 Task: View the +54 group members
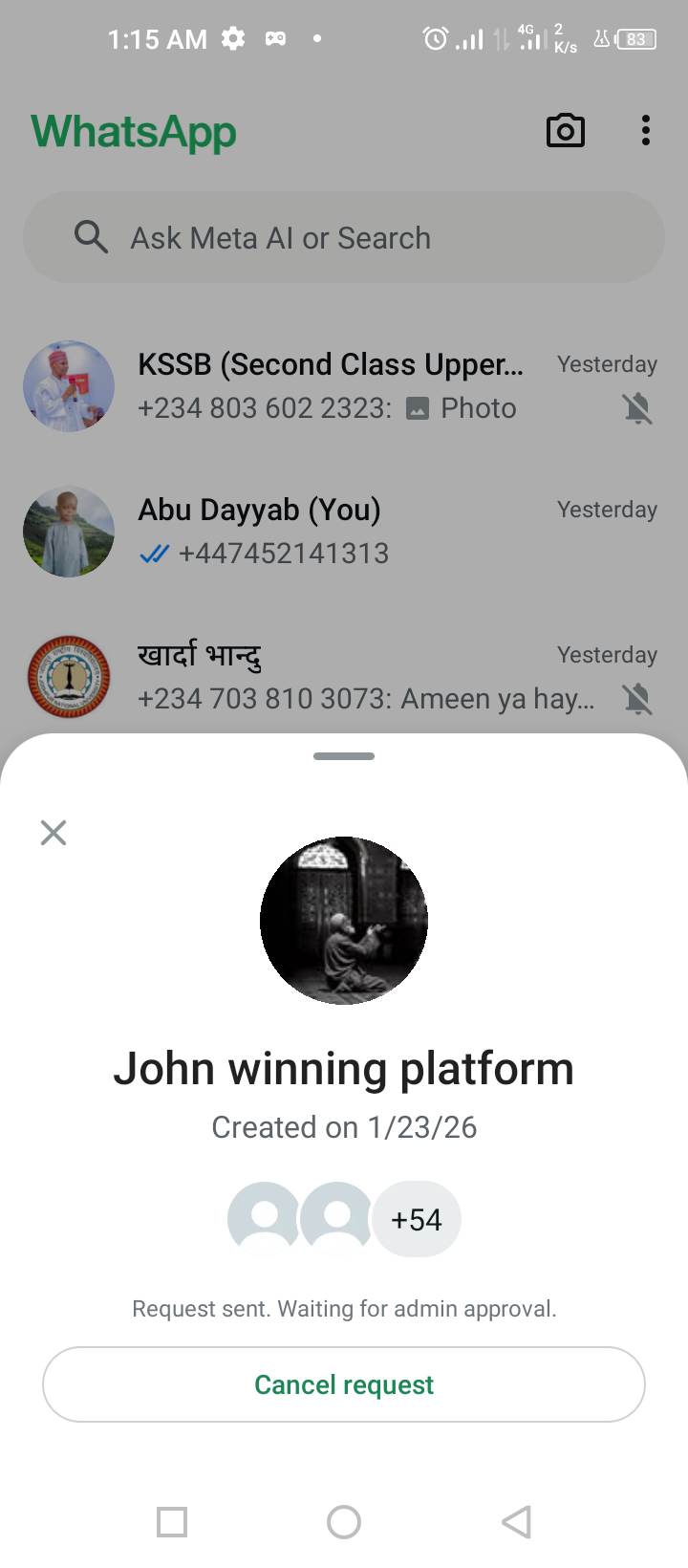(417, 1220)
